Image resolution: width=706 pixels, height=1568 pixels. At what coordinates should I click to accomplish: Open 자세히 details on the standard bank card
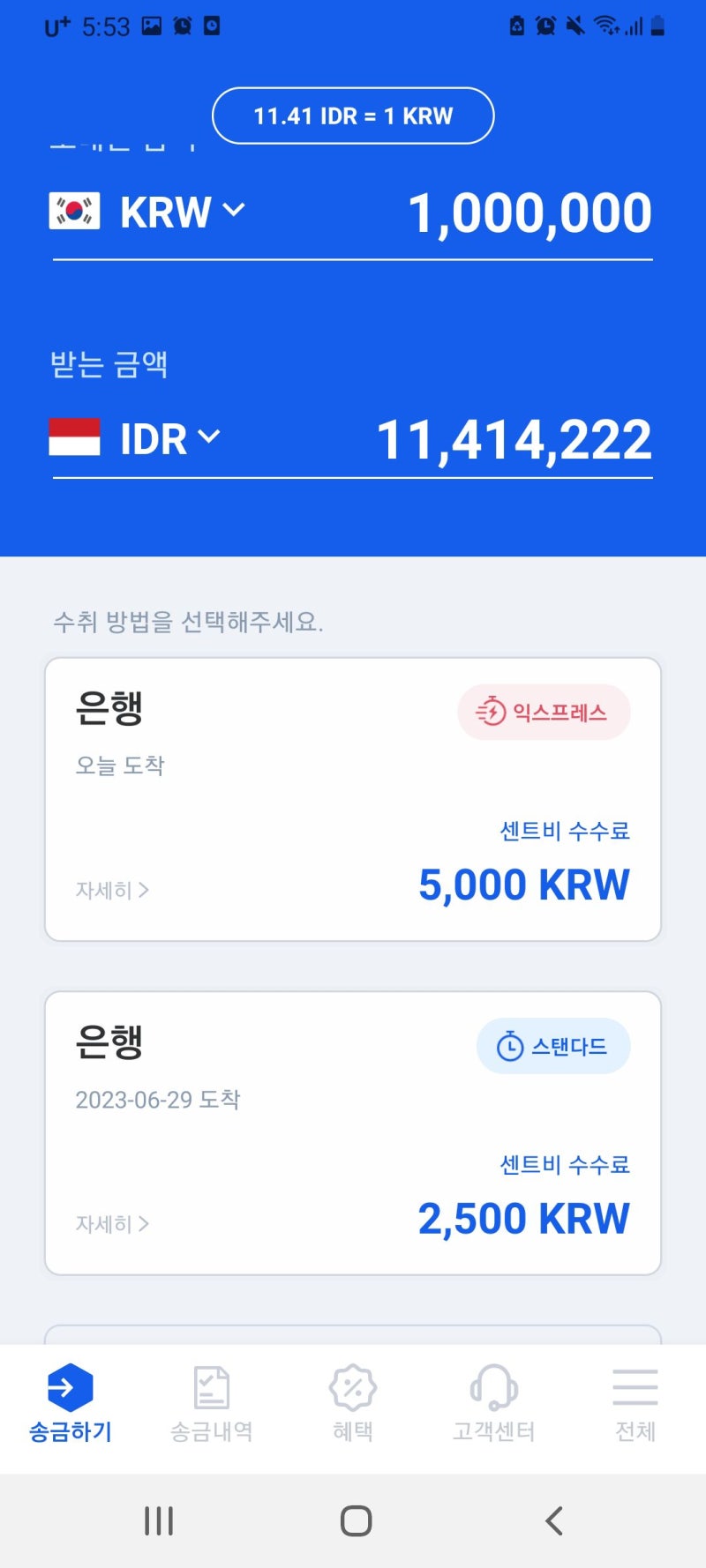pos(112,1223)
